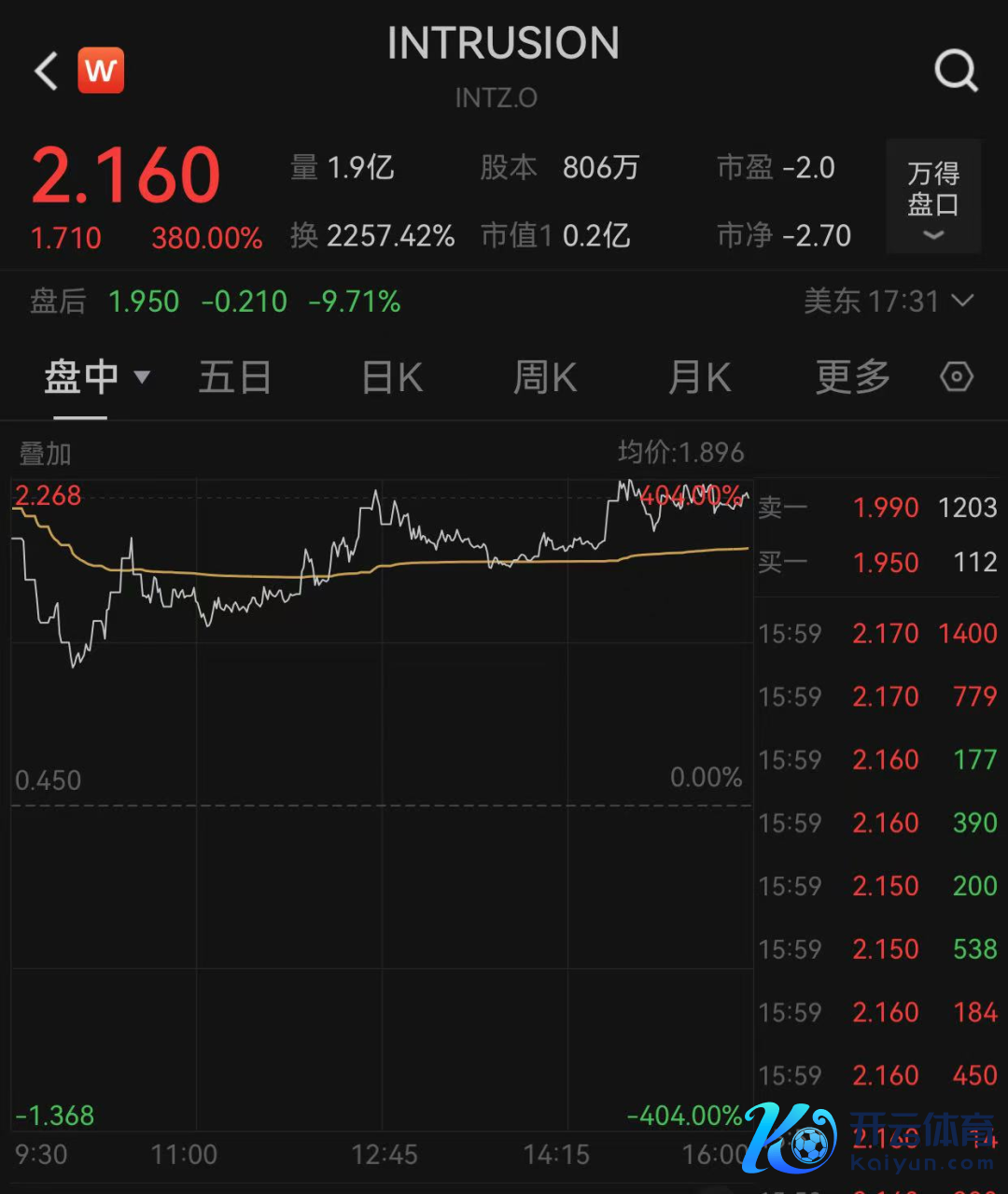The height and width of the screenshot is (1194, 1008).
Task: Open the 盘中 dropdown tab
Action: point(96,377)
